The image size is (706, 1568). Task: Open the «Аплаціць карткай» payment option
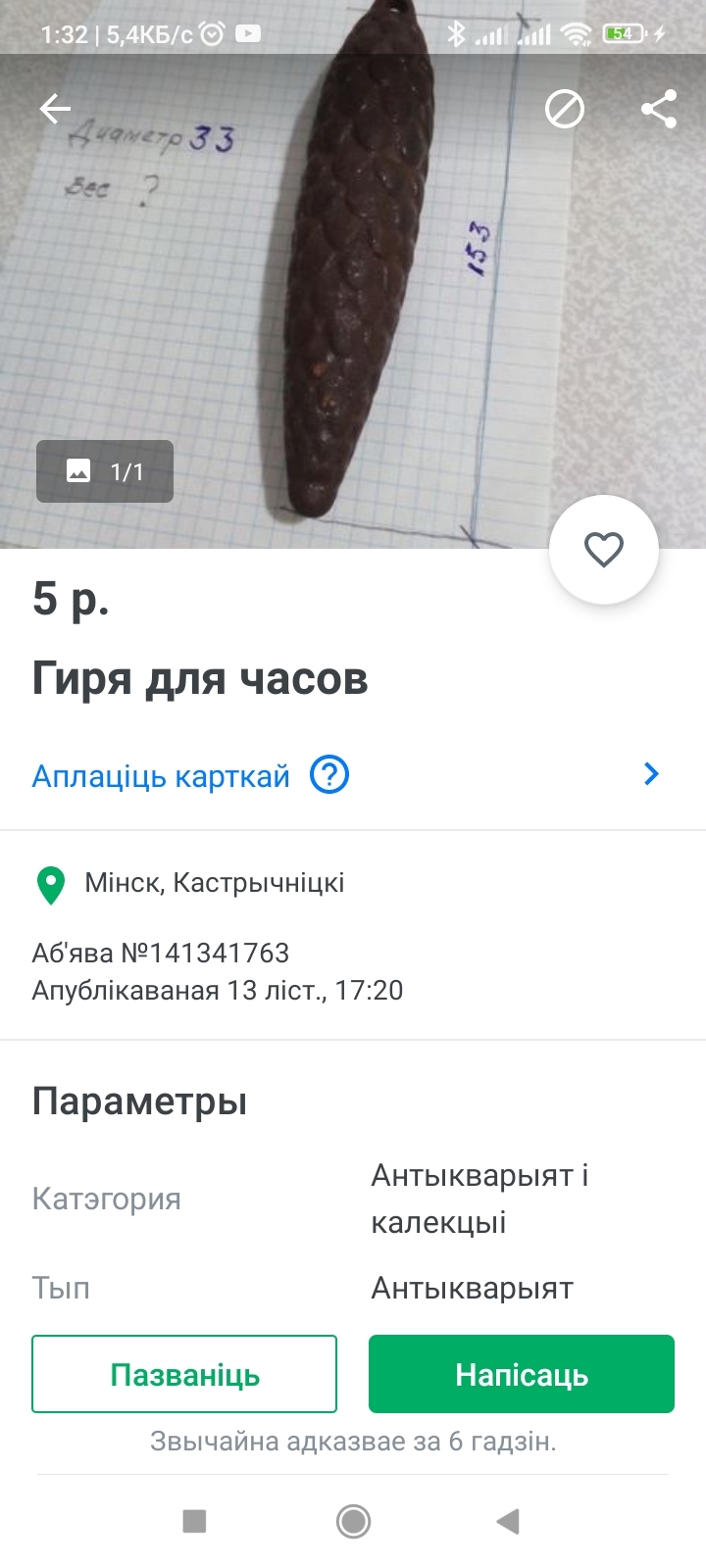coord(161,776)
